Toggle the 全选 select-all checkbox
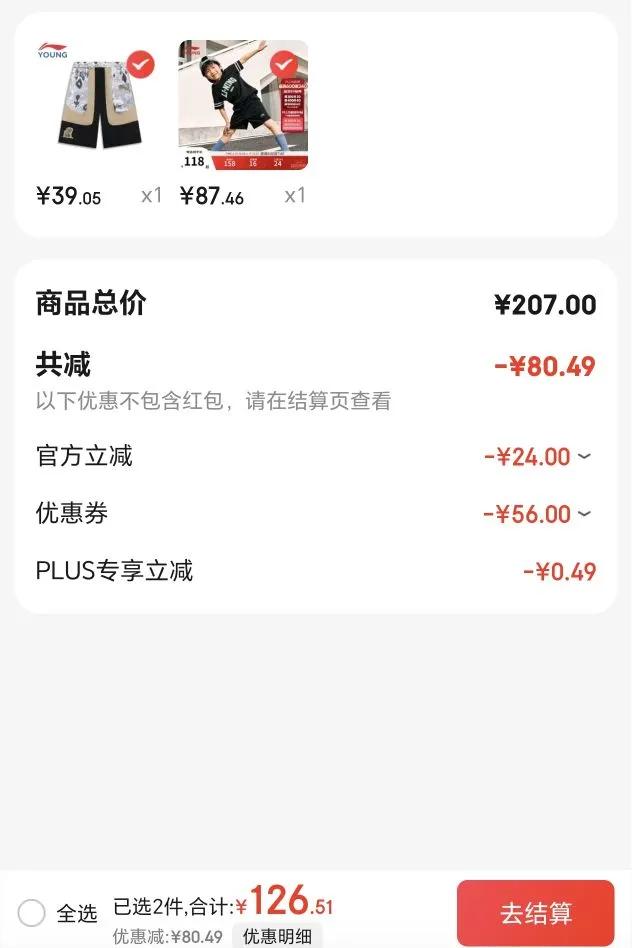Image resolution: width=632 pixels, height=948 pixels. click(32, 913)
